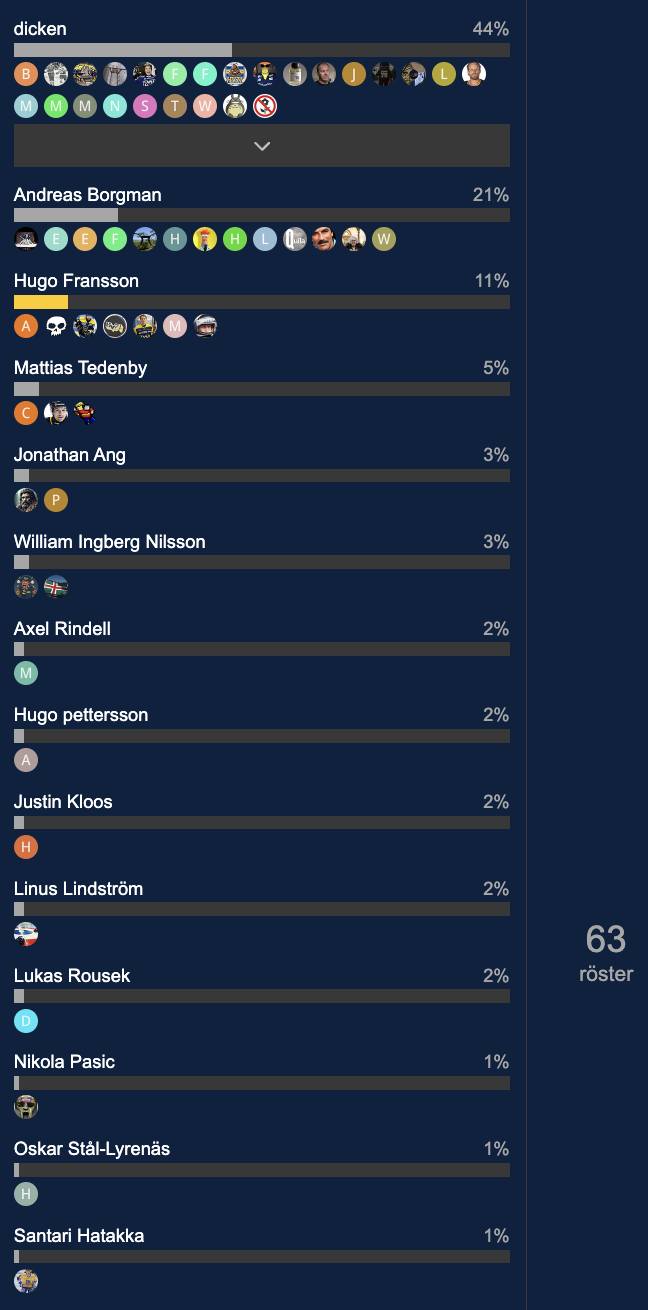Open voter avatar P under Jonathan Ang
The width and height of the screenshot is (648, 1310).
click(56, 499)
